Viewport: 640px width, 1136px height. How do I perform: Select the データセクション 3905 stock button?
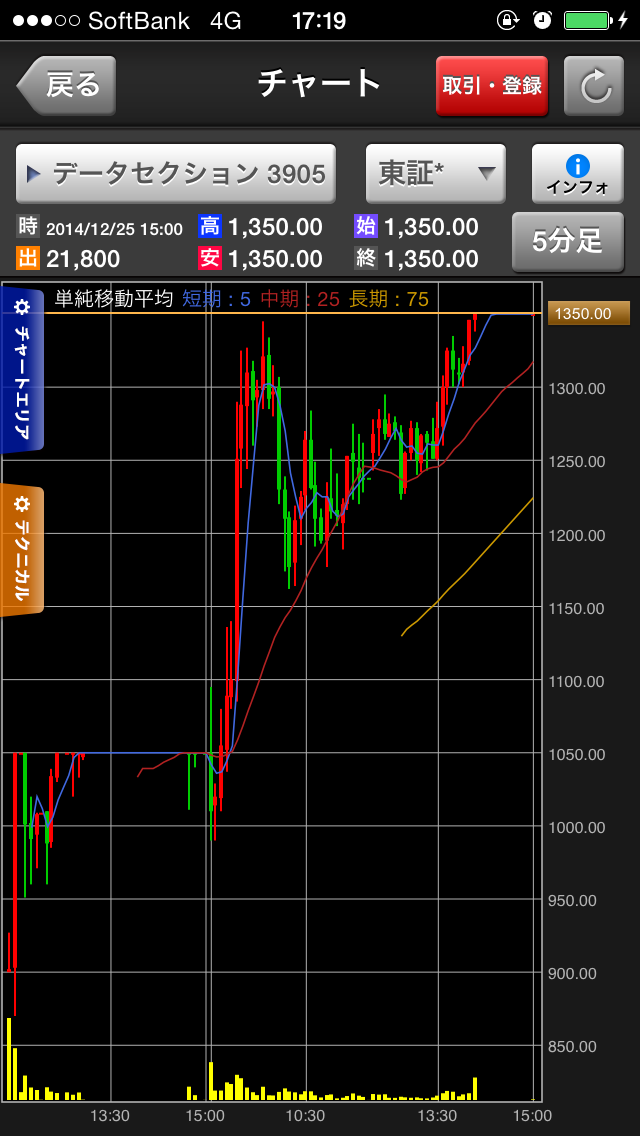pyautogui.click(x=176, y=174)
